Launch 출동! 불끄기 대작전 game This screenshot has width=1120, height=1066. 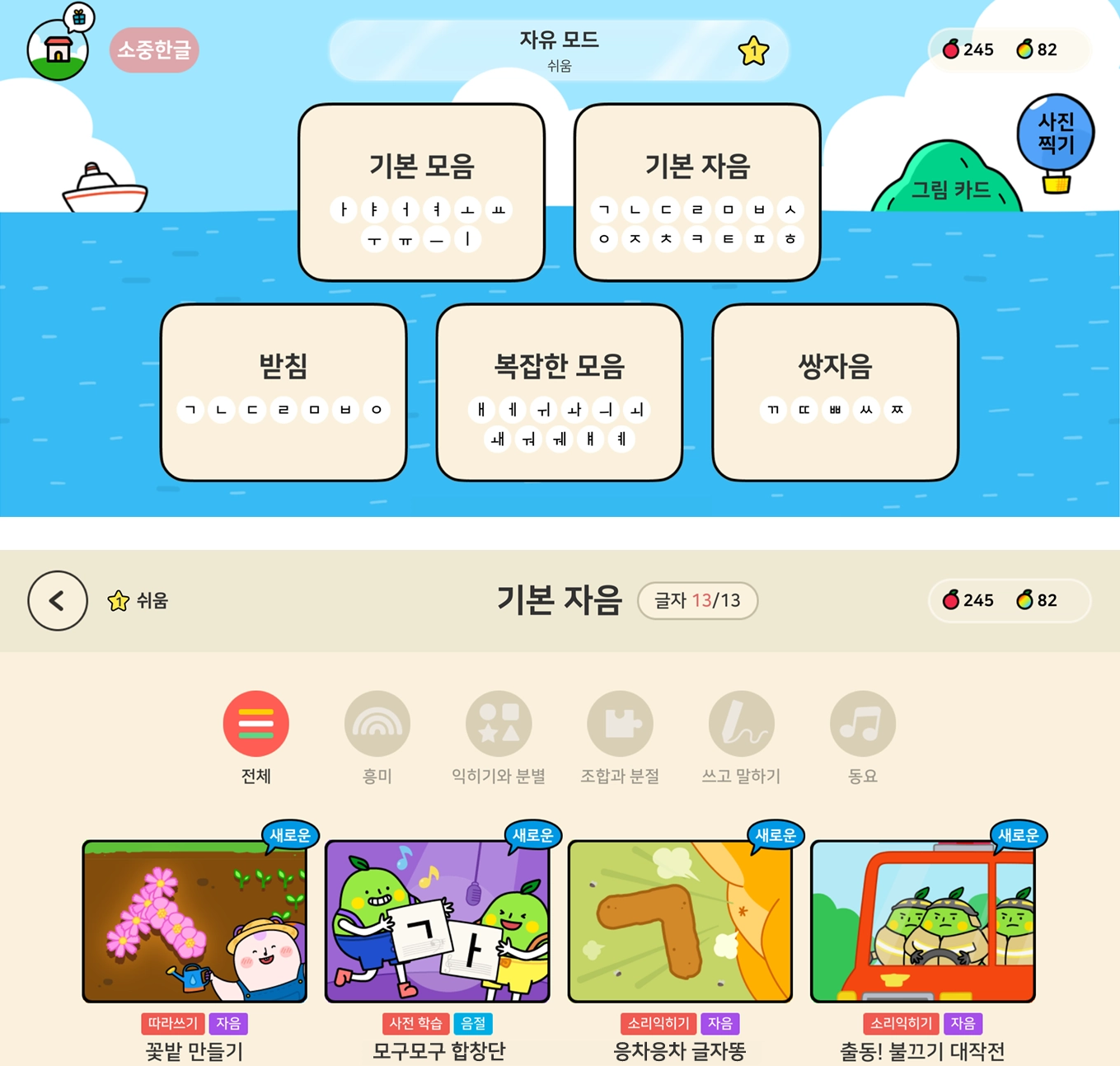[x=922, y=922]
